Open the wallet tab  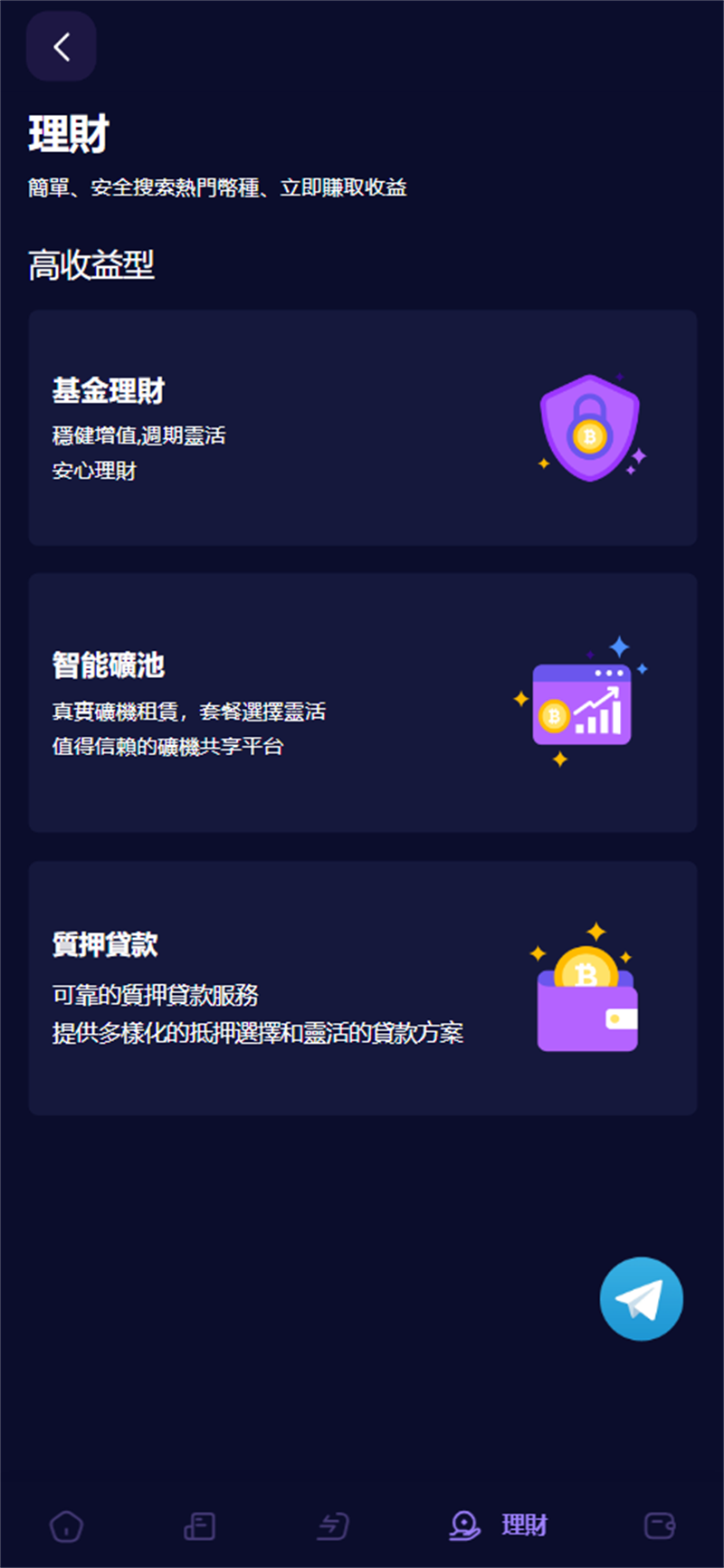[659, 1525]
